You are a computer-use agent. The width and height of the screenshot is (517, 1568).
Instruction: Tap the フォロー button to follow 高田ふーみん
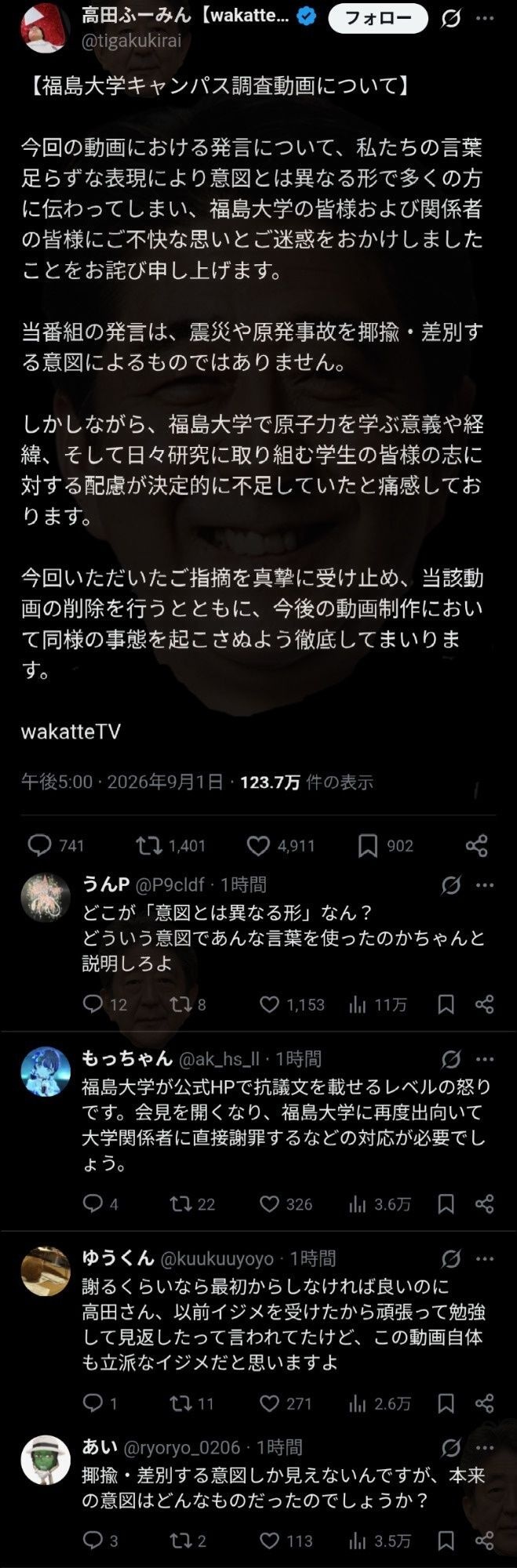pyautogui.click(x=378, y=19)
